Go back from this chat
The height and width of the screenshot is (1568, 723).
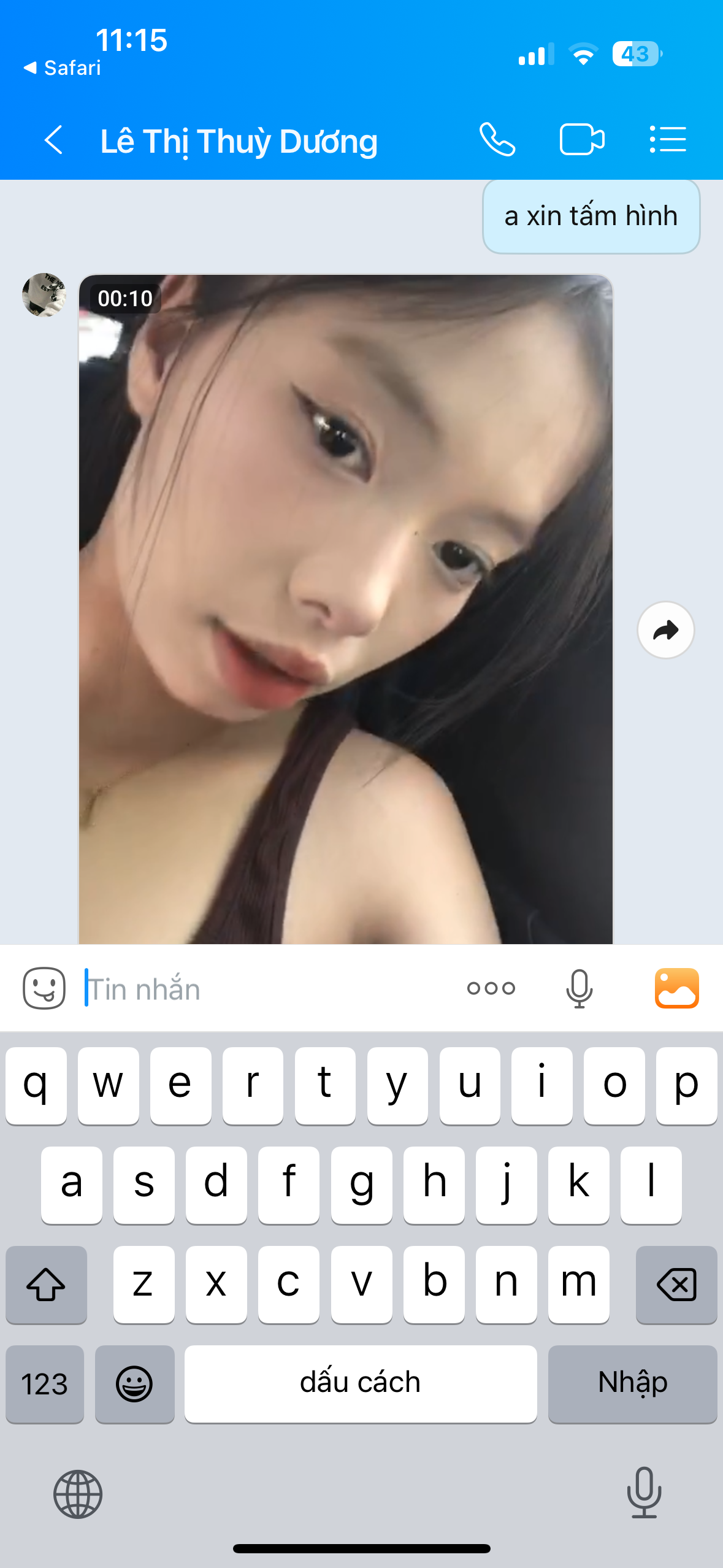(x=54, y=140)
